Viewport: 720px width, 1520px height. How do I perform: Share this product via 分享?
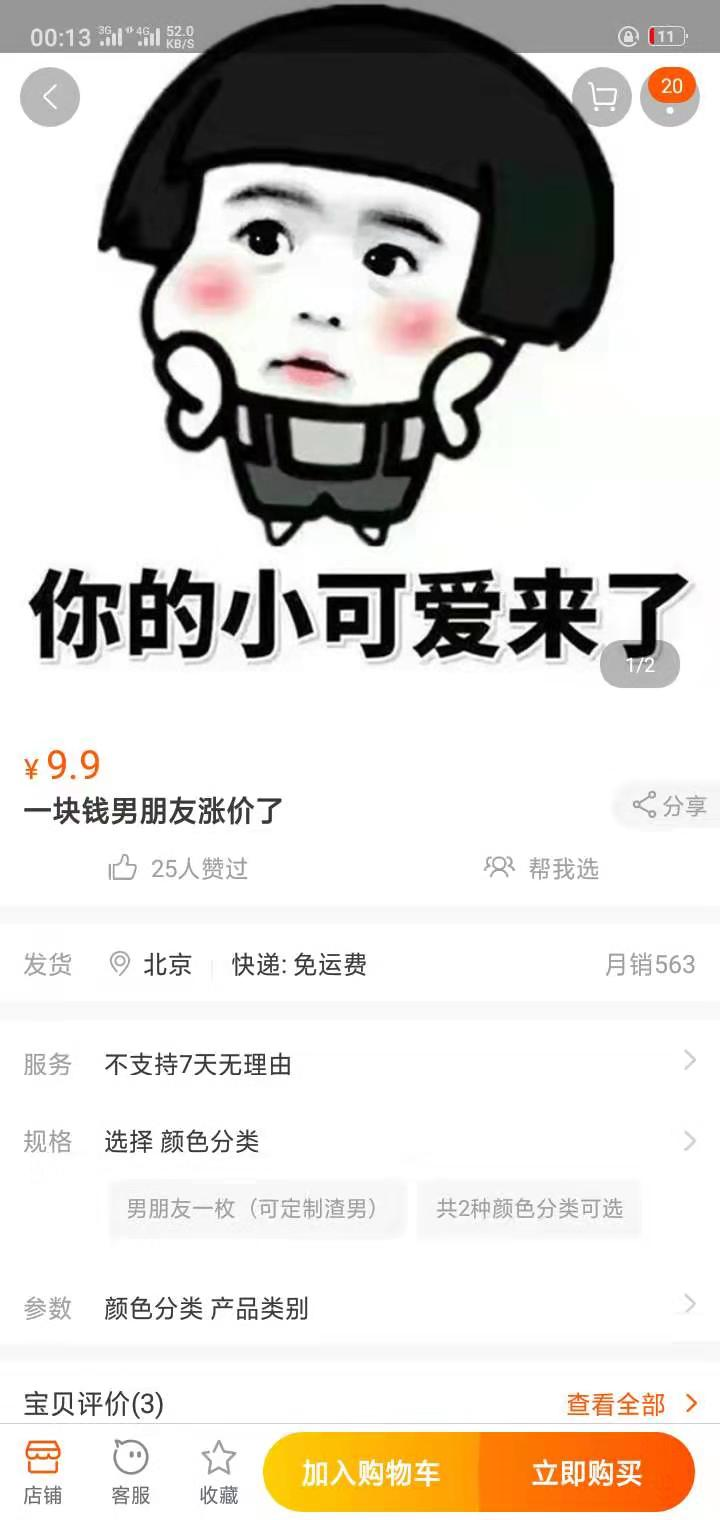point(670,806)
